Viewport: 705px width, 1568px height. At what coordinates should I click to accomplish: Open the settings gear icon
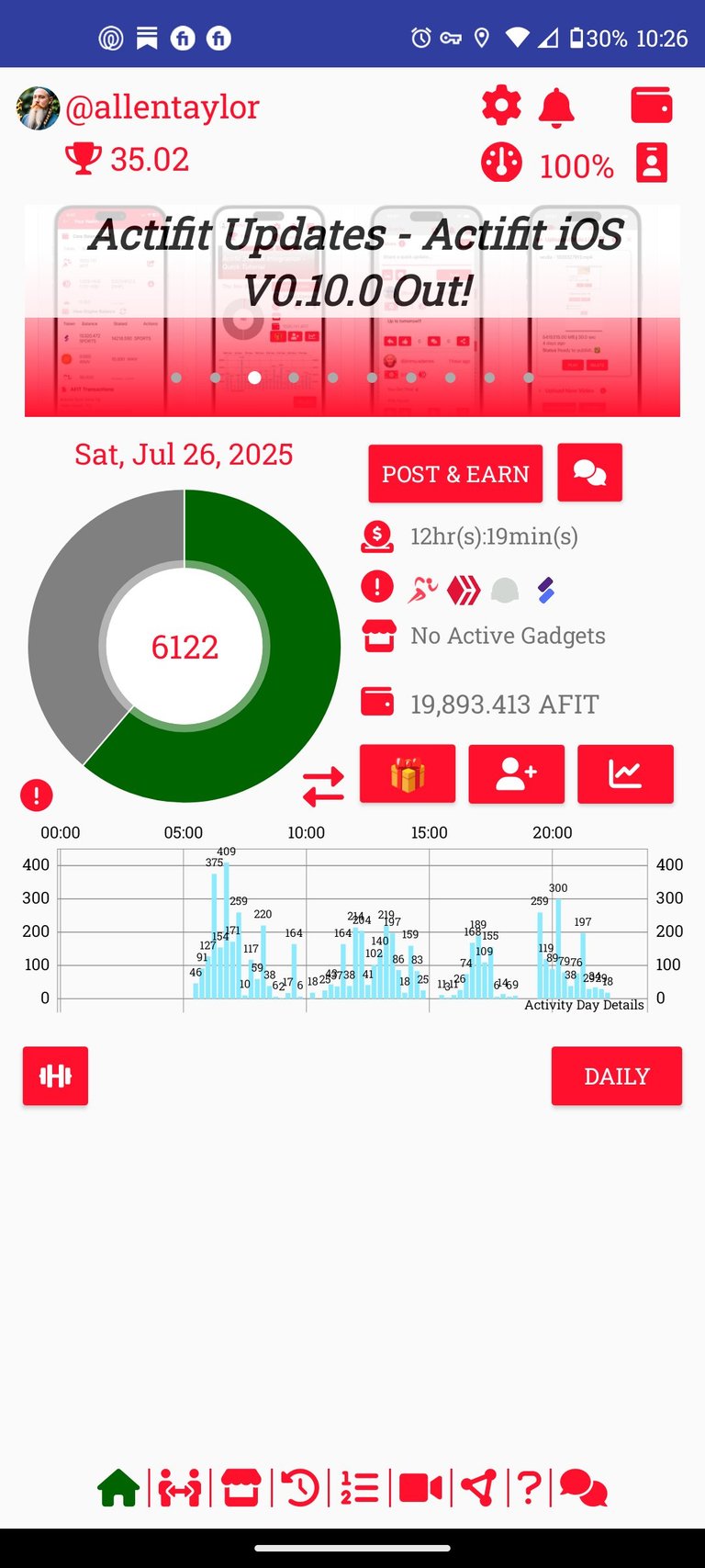(501, 107)
